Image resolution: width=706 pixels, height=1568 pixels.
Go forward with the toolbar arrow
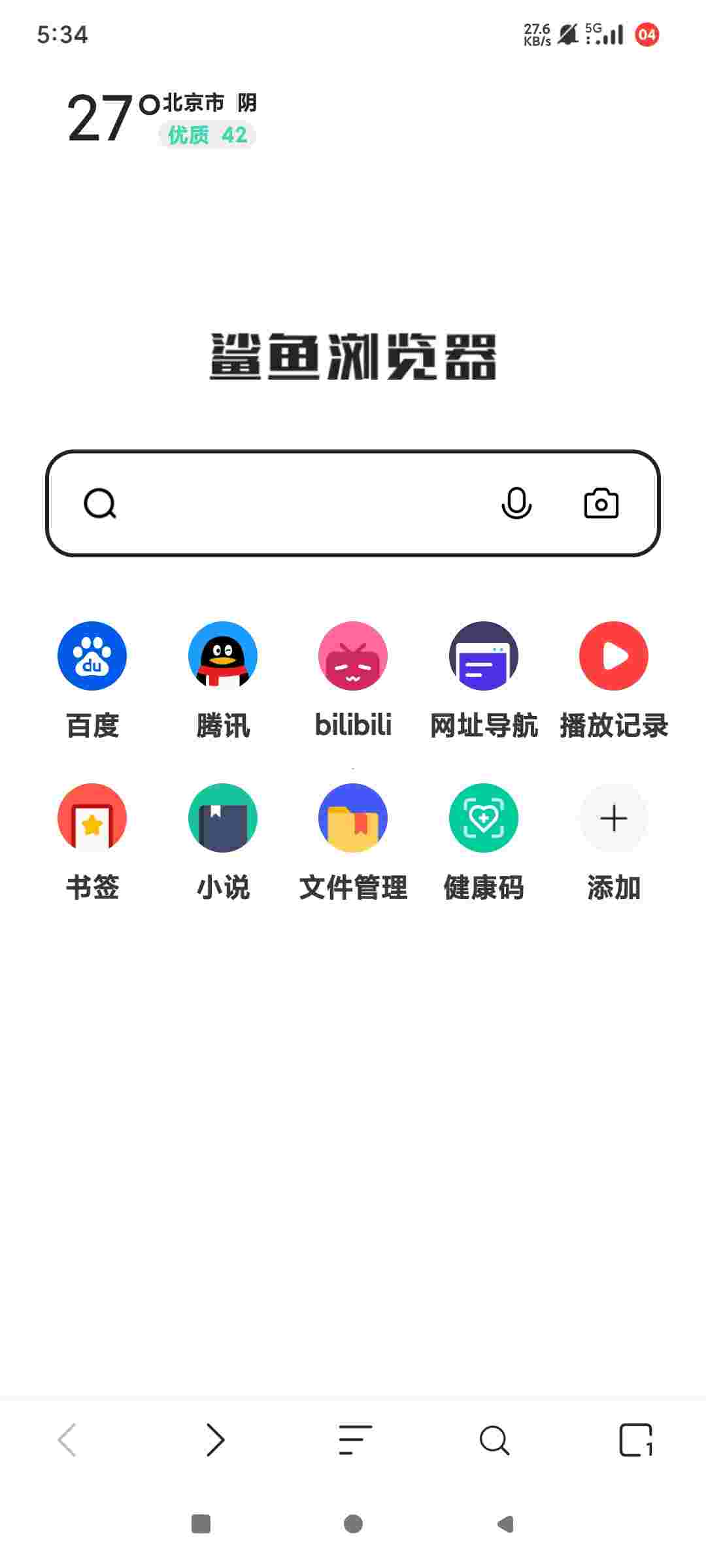215,1440
